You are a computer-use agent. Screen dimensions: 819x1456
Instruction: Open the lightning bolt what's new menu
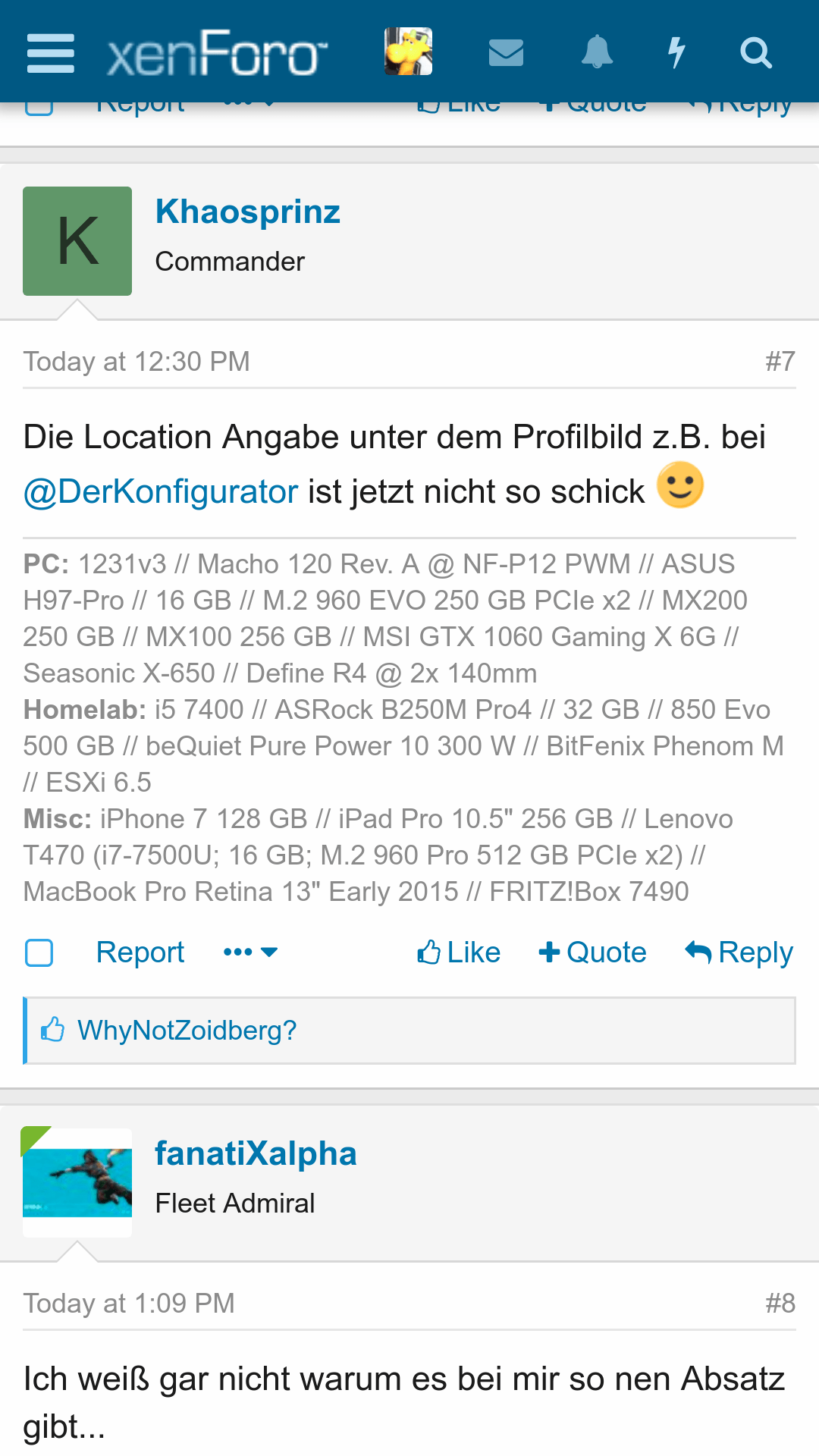click(676, 52)
